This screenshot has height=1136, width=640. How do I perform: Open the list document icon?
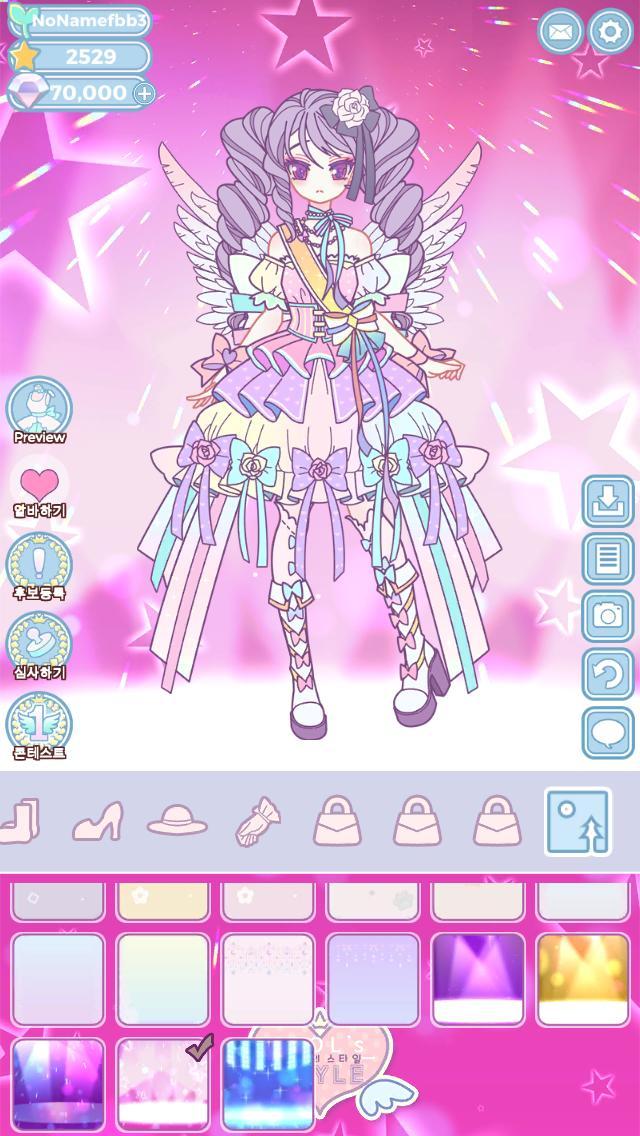click(x=608, y=558)
